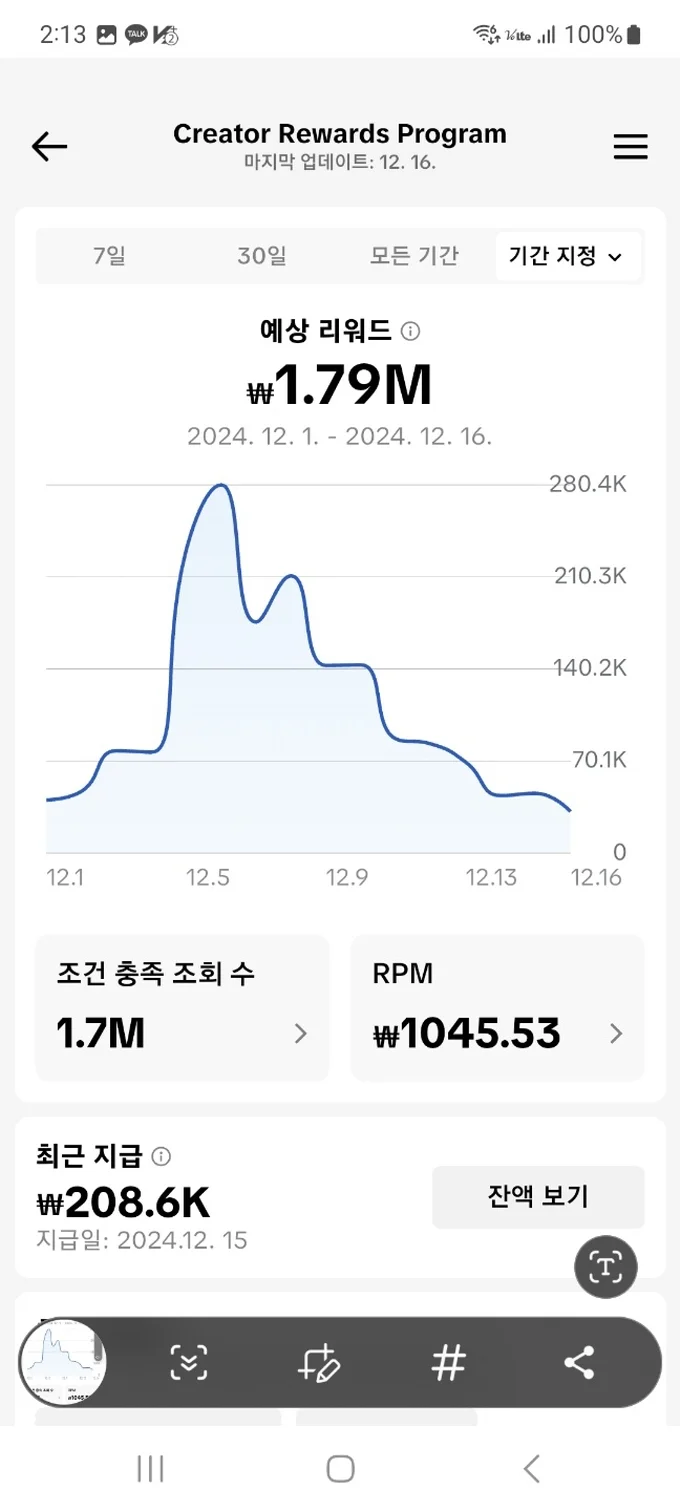The image size is (680, 1511).
Task: Open recent apps from navigation bar
Action: [150, 1468]
